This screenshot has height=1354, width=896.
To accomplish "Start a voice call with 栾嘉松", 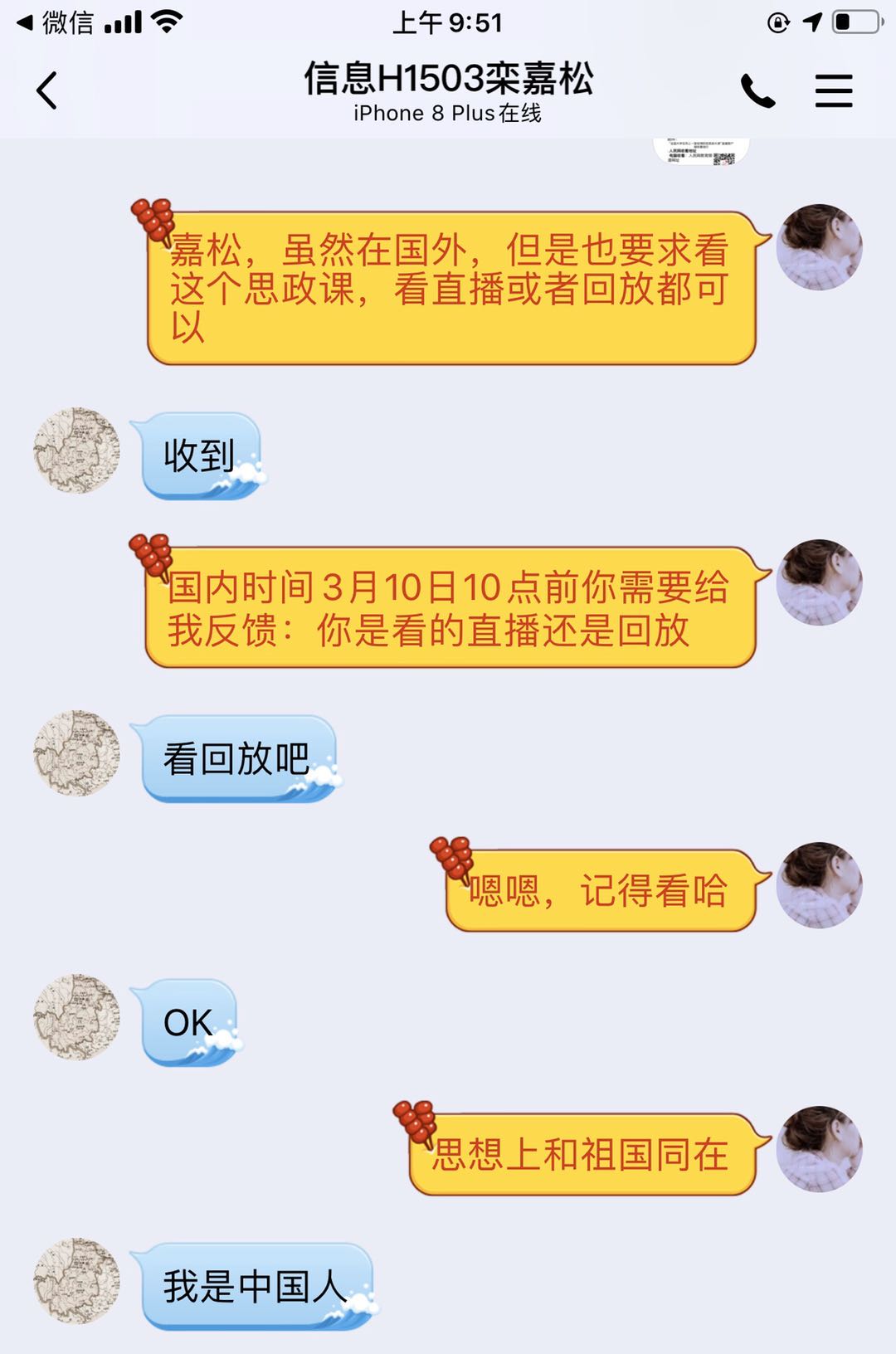I will (757, 90).
